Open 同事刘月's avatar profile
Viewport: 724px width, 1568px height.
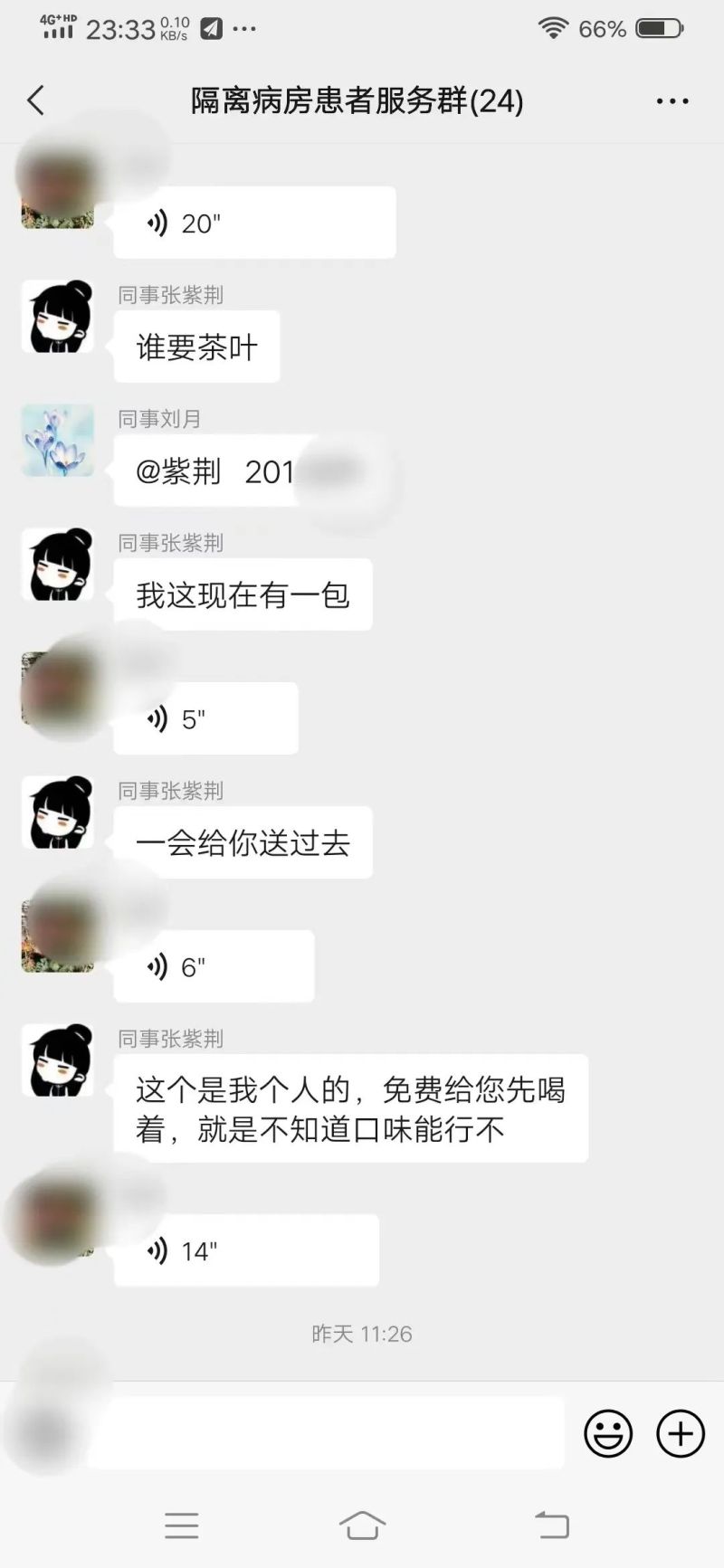click(x=58, y=441)
